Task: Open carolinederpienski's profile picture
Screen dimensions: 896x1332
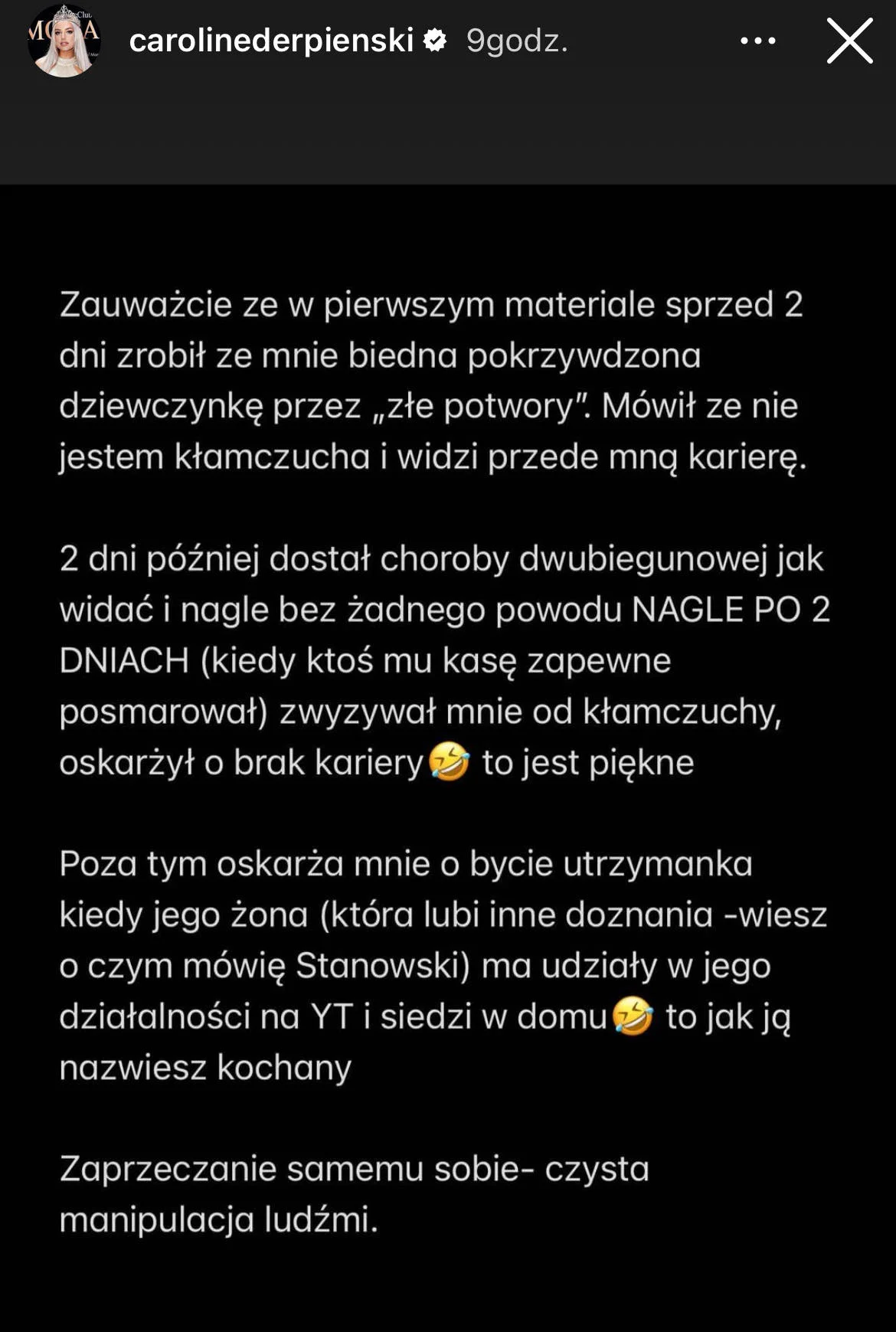Action: 64,41
